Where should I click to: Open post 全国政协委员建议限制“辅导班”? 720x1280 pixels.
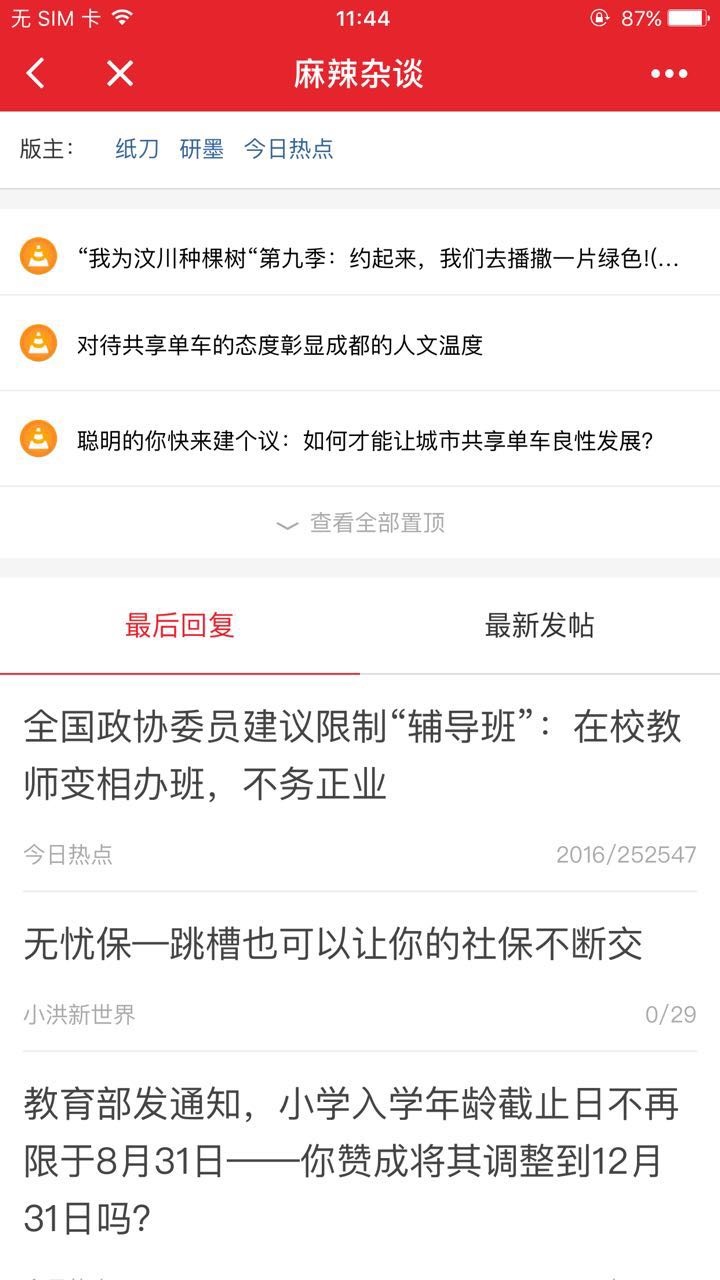coord(352,755)
